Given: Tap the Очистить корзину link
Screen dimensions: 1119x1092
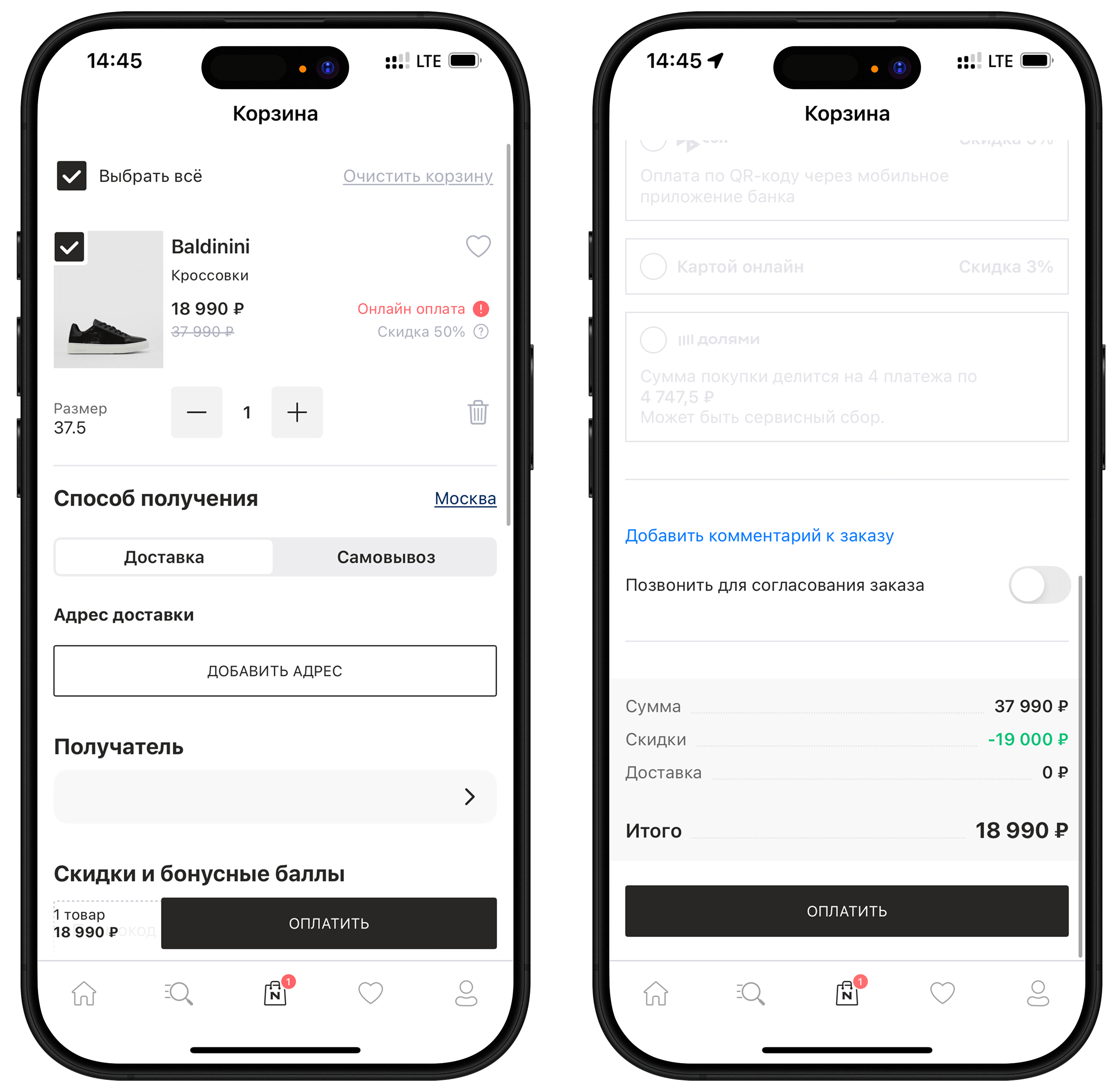Looking at the screenshot, I should point(417,176).
